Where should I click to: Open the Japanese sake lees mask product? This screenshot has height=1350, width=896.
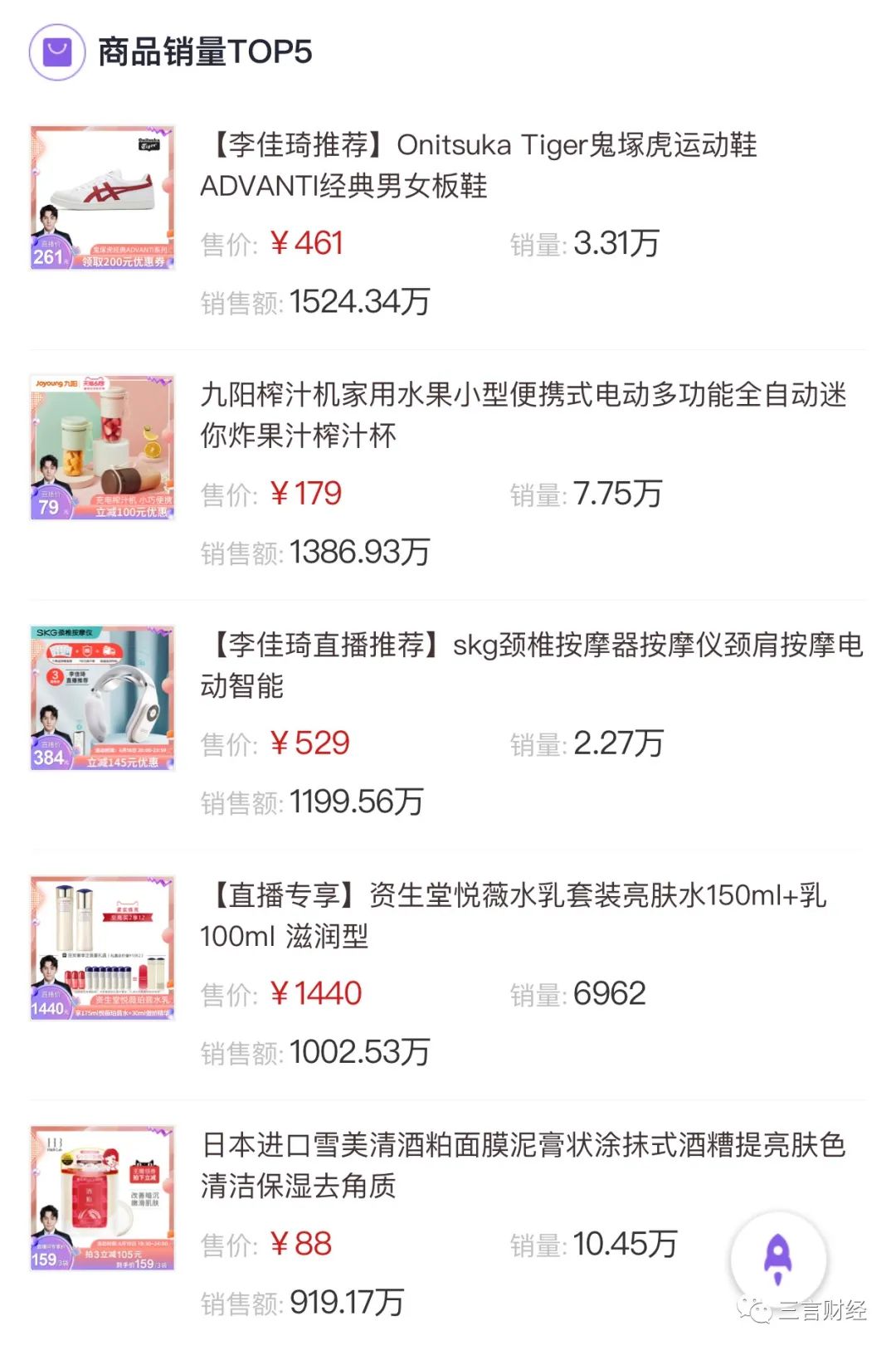click(523, 1165)
